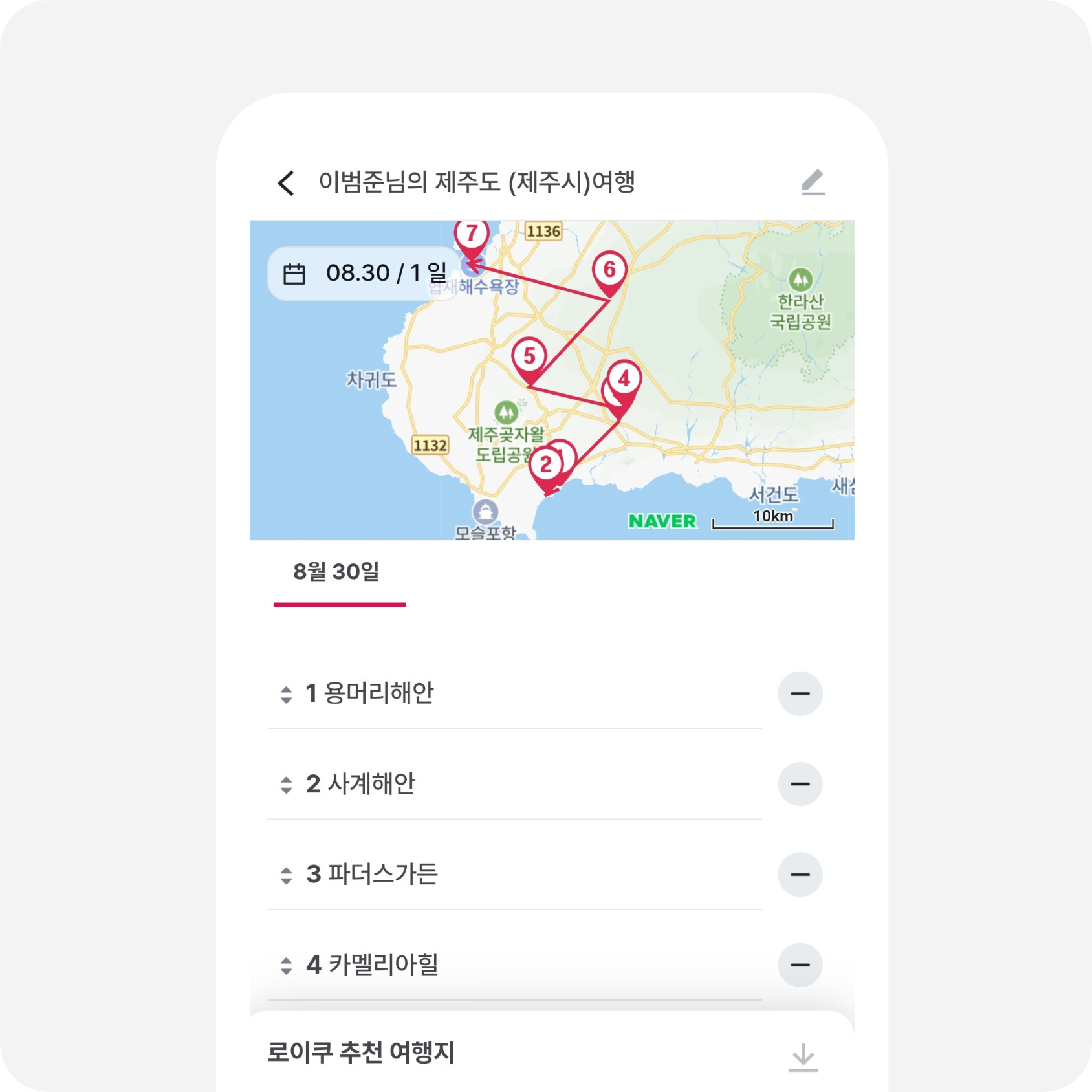Tap map pin number 6
Viewport: 1092px width, 1092px height.
point(609,270)
